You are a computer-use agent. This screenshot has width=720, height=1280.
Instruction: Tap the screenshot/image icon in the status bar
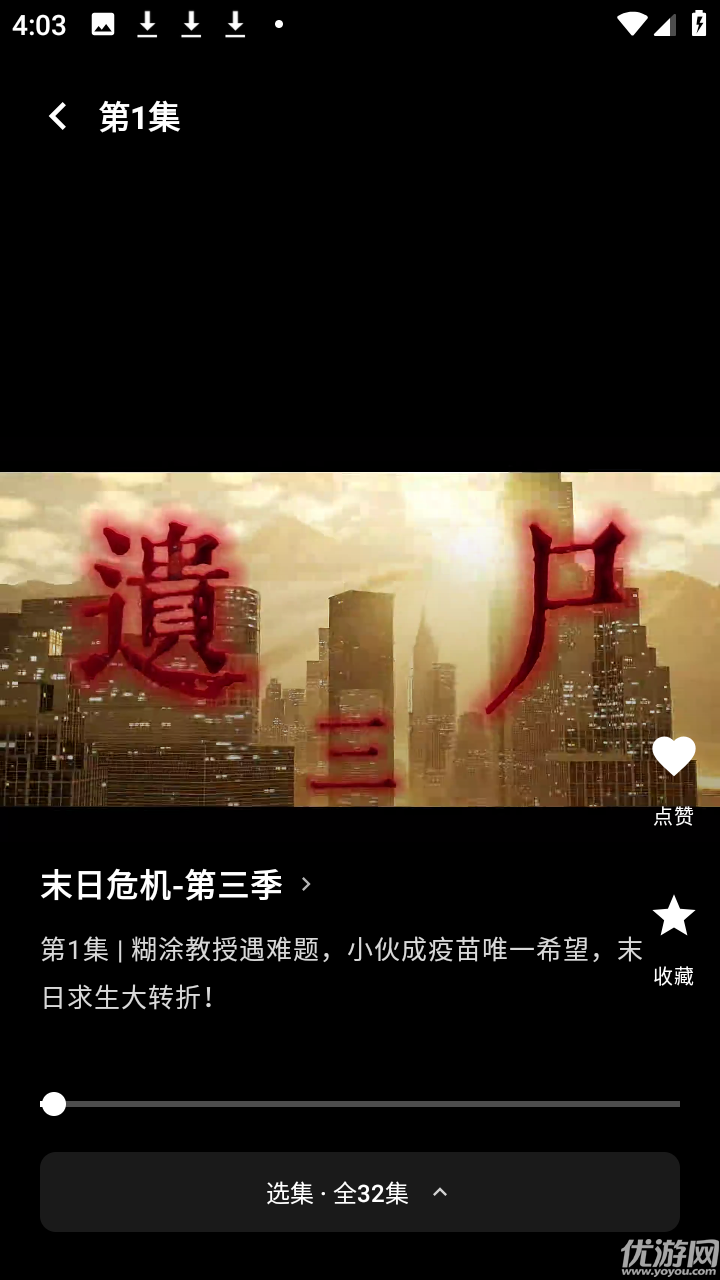[x=103, y=24]
